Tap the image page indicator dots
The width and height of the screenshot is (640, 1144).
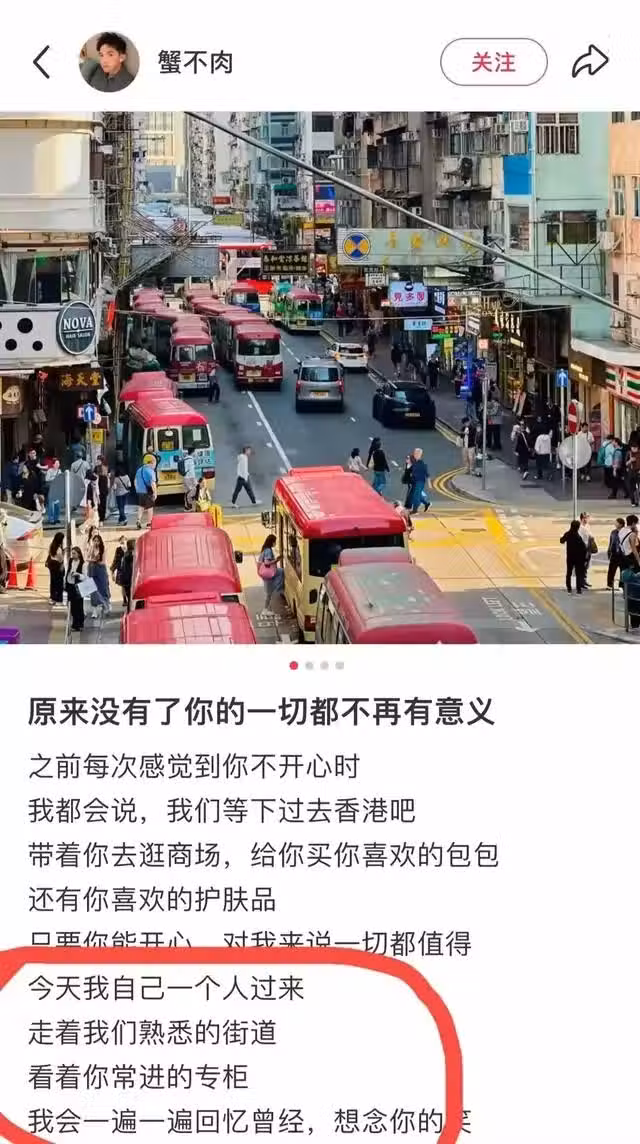click(x=317, y=665)
